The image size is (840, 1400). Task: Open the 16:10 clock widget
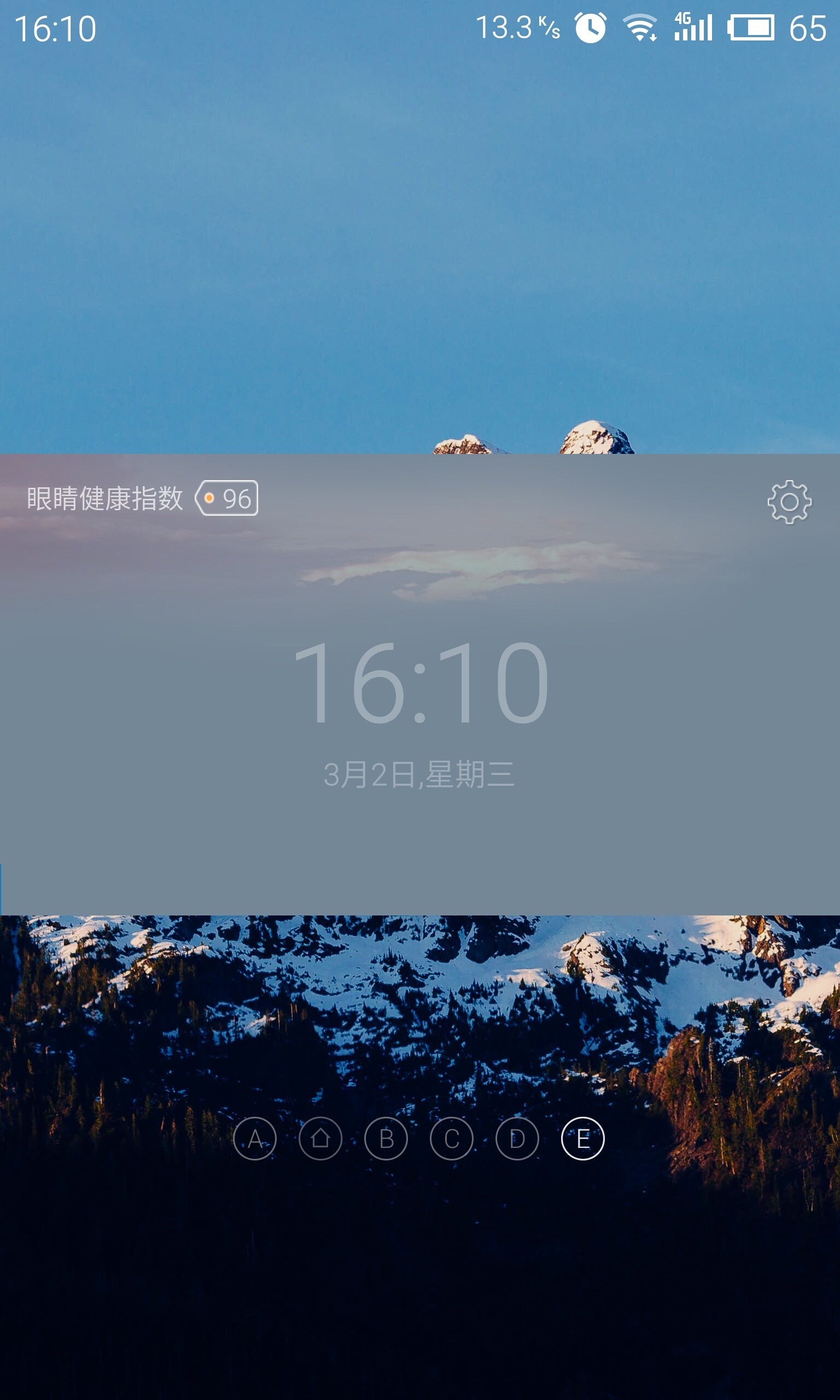coord(420,682)
